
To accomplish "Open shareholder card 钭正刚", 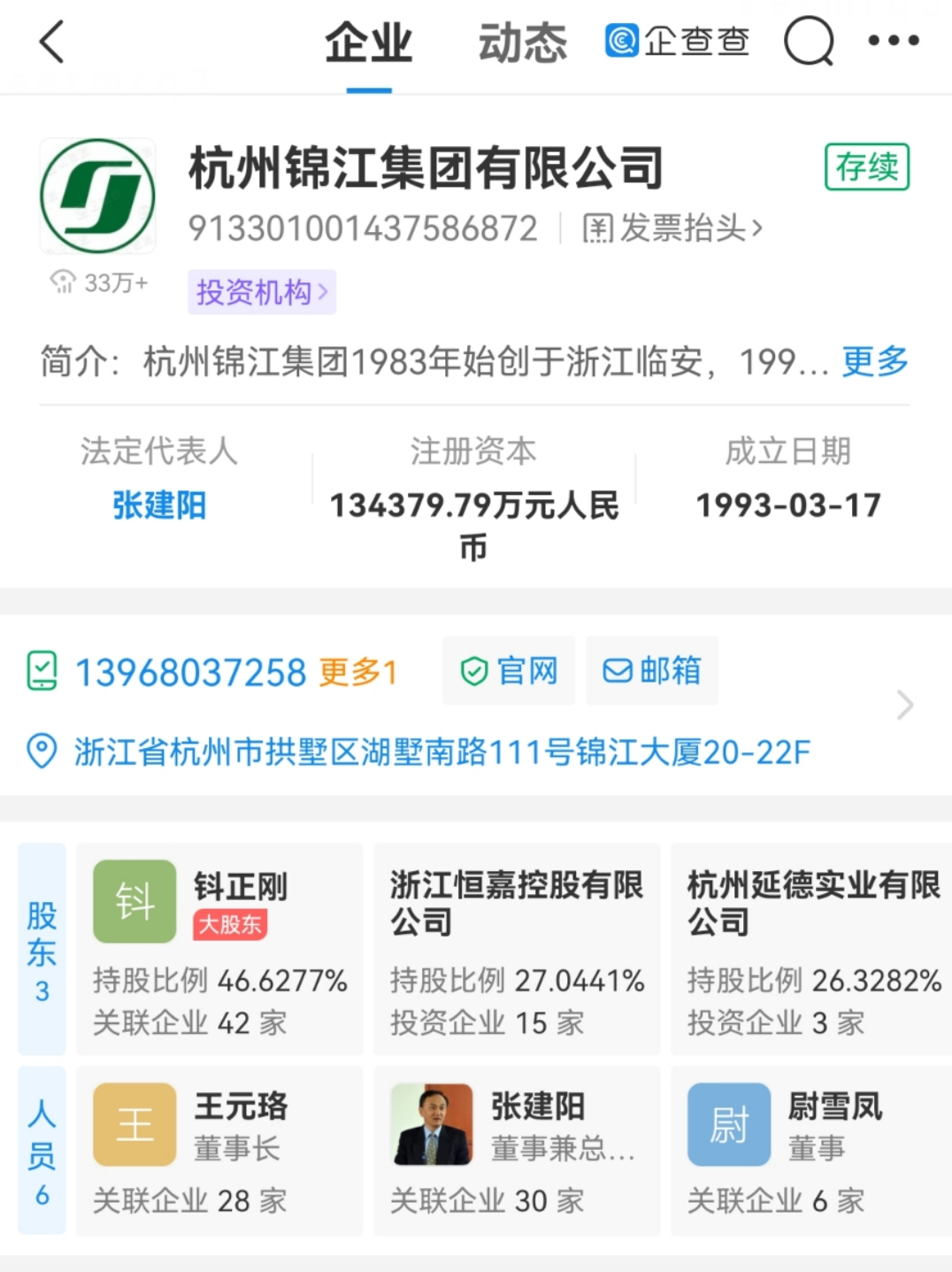I will pyautogui.click(x=219, y=949).
